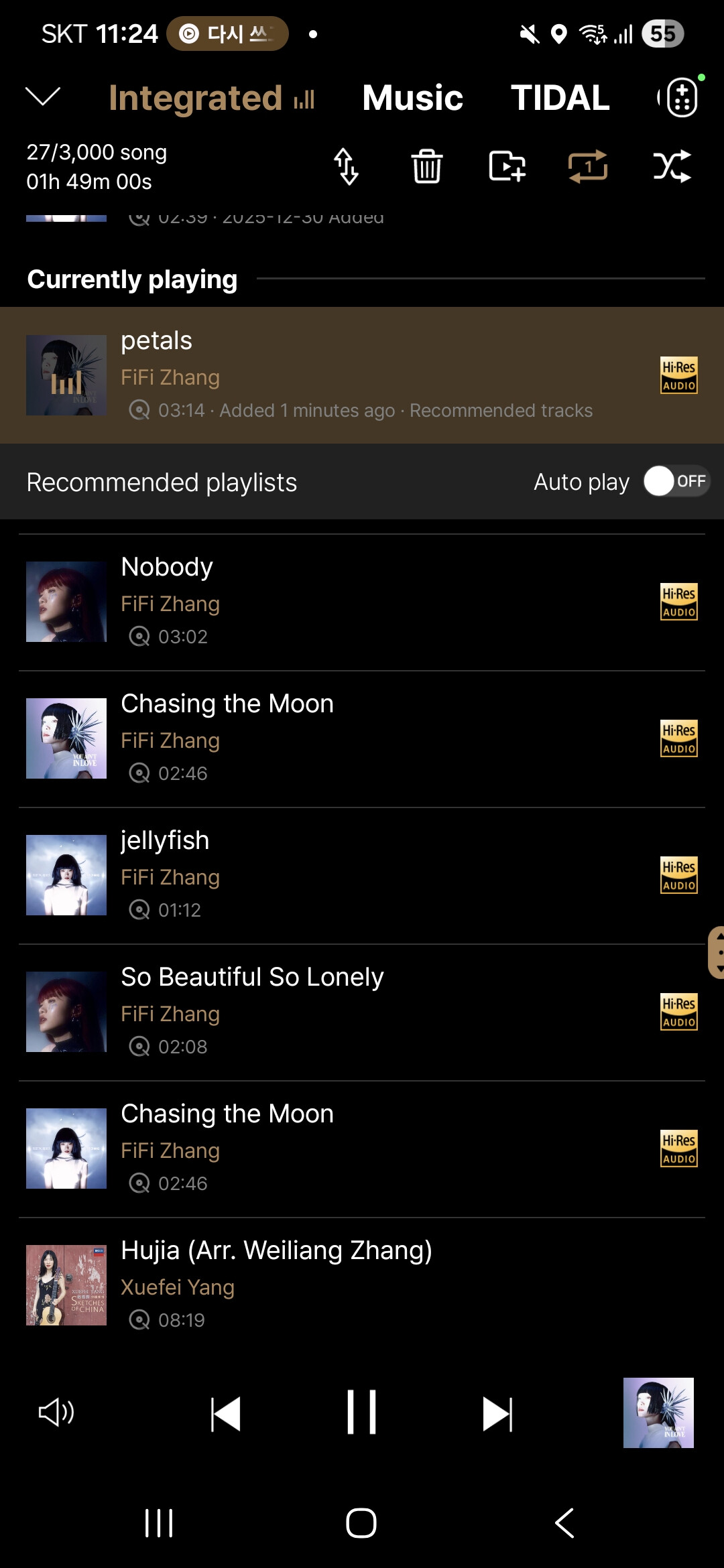The image size is (724, 1568).
Task: Open the remote control icon
Action: (682, 98)
